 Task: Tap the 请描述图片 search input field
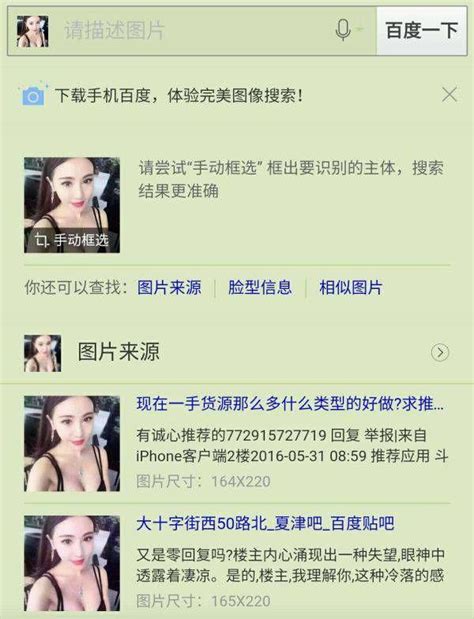(x=192, y=31)
